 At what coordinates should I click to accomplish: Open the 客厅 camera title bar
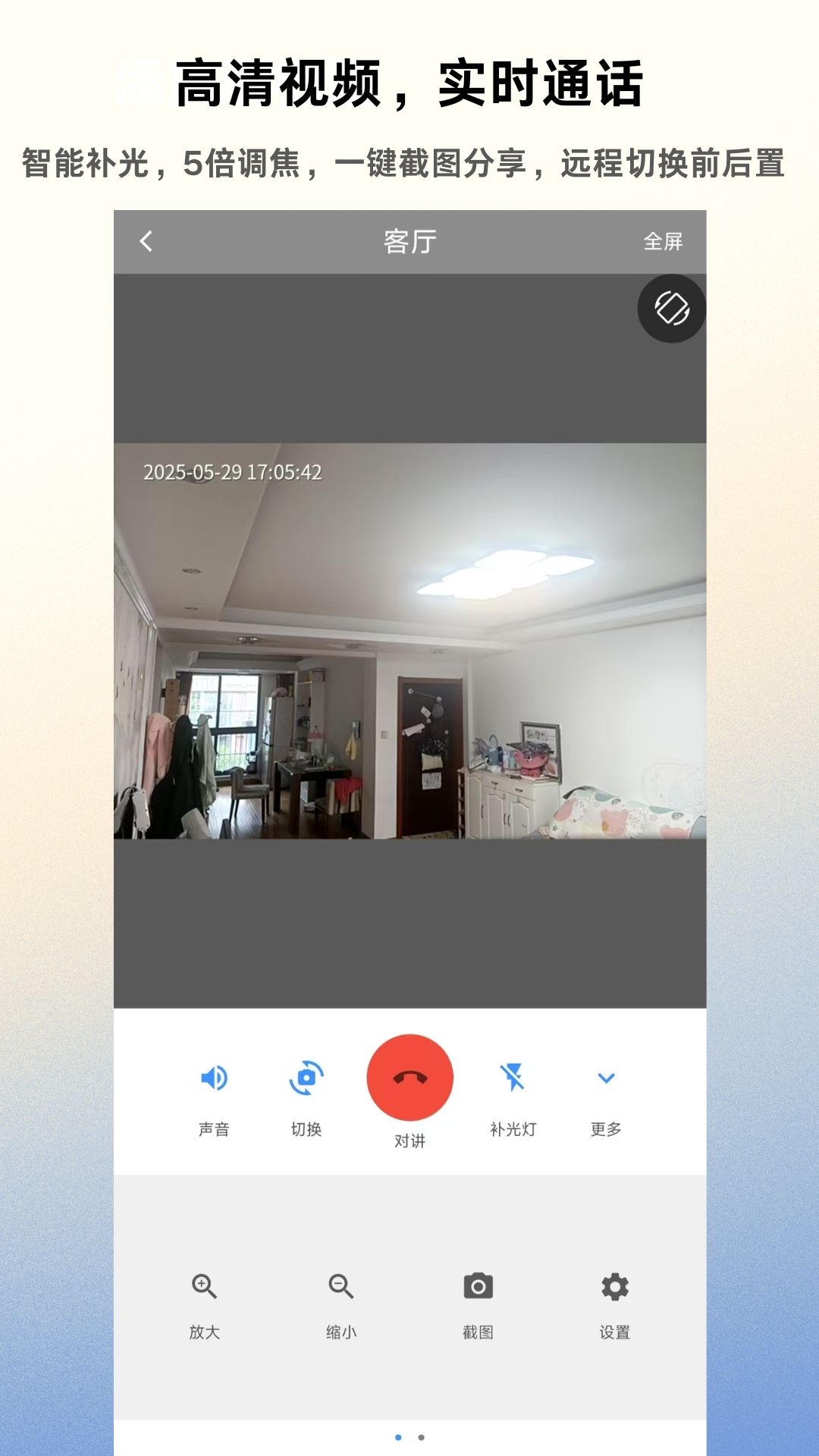(409, 241)
